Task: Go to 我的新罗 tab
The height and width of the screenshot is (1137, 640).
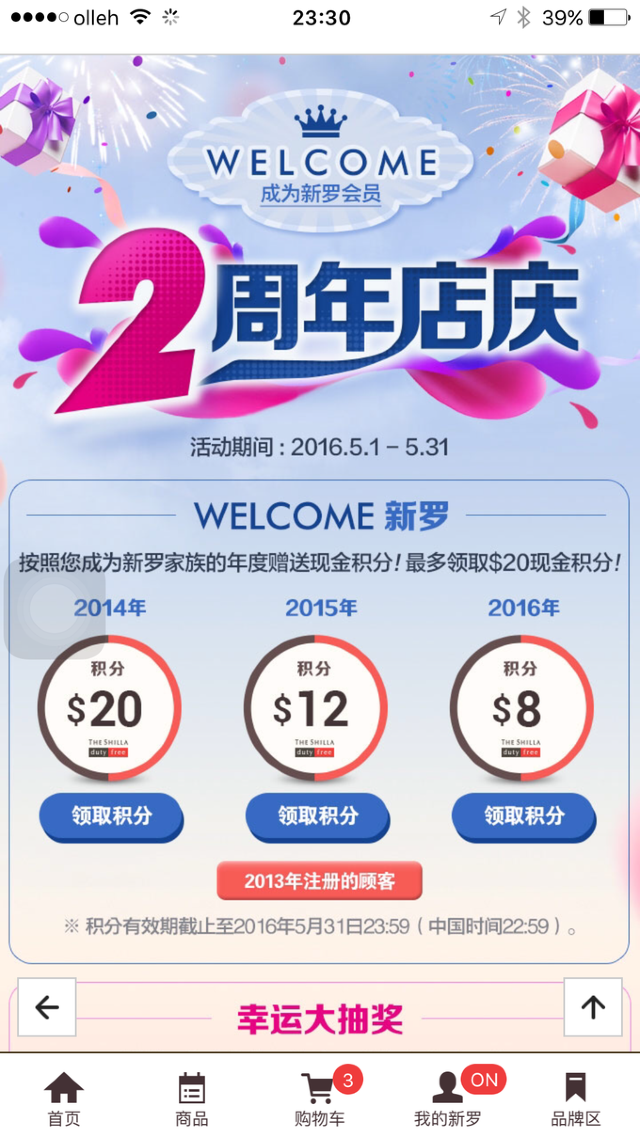Action: point(448,1098)
